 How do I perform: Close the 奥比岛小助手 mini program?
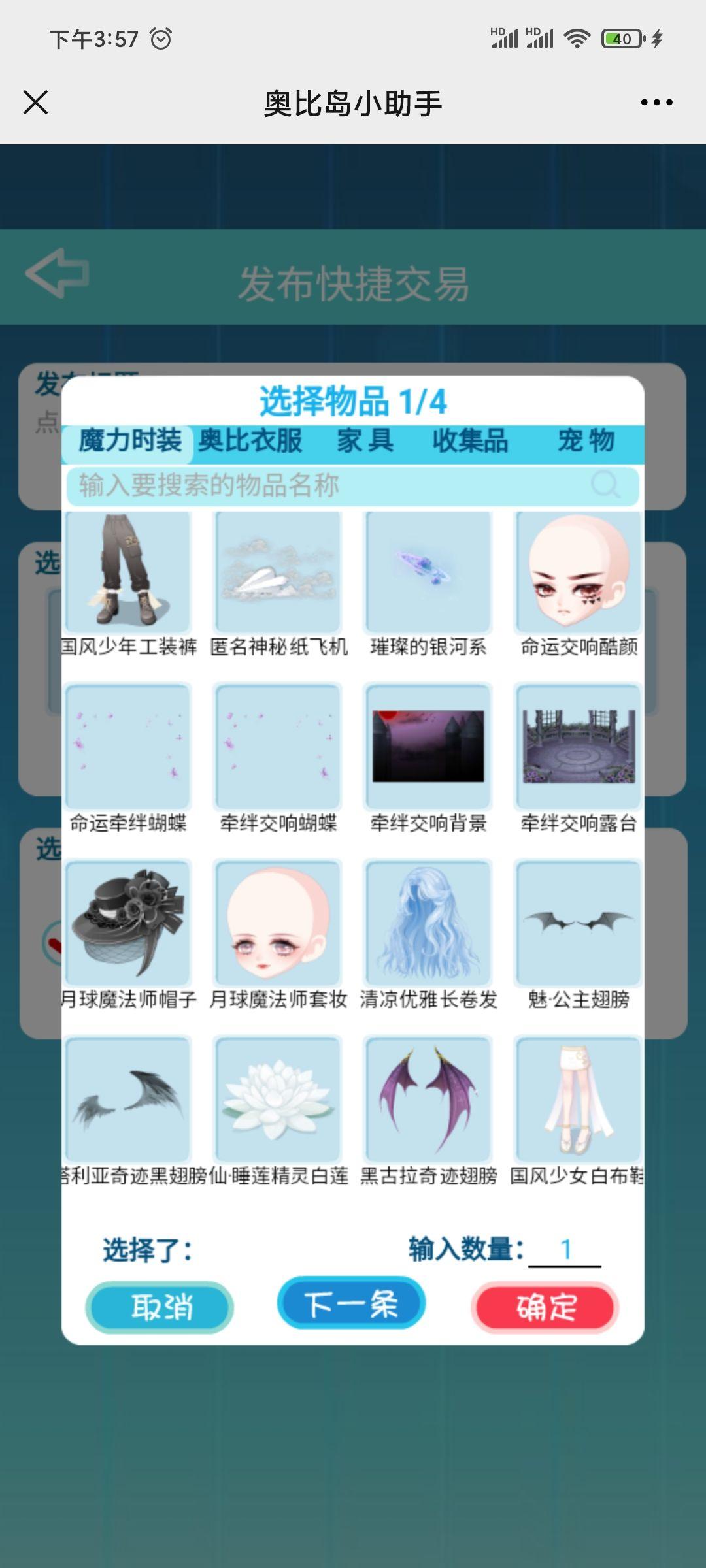36,103
